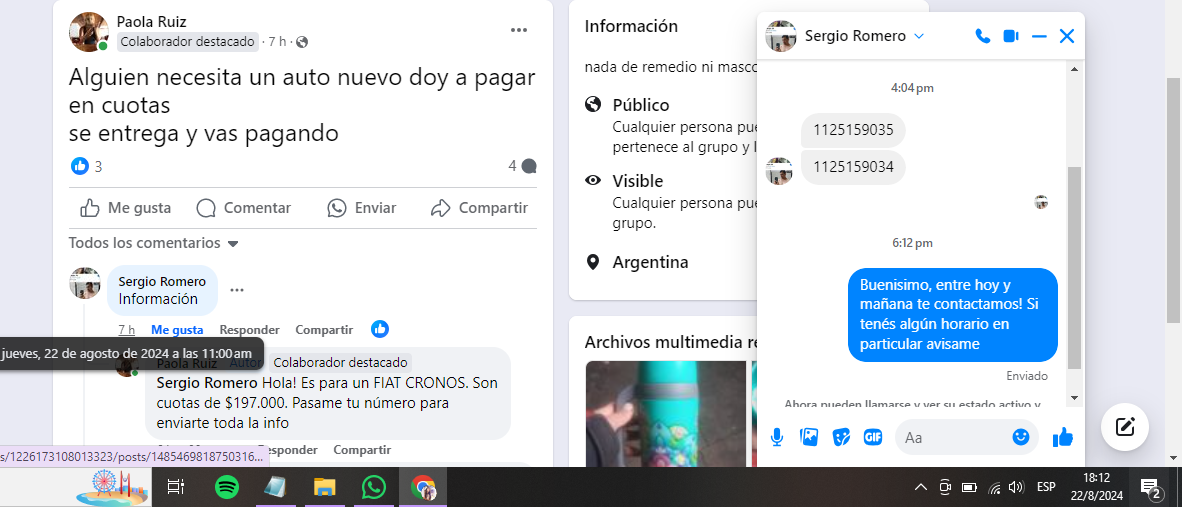This screenshot has width=1182, height=507.
Task: Close the Sergio Romero chat window
Action: coord(1067,36)
